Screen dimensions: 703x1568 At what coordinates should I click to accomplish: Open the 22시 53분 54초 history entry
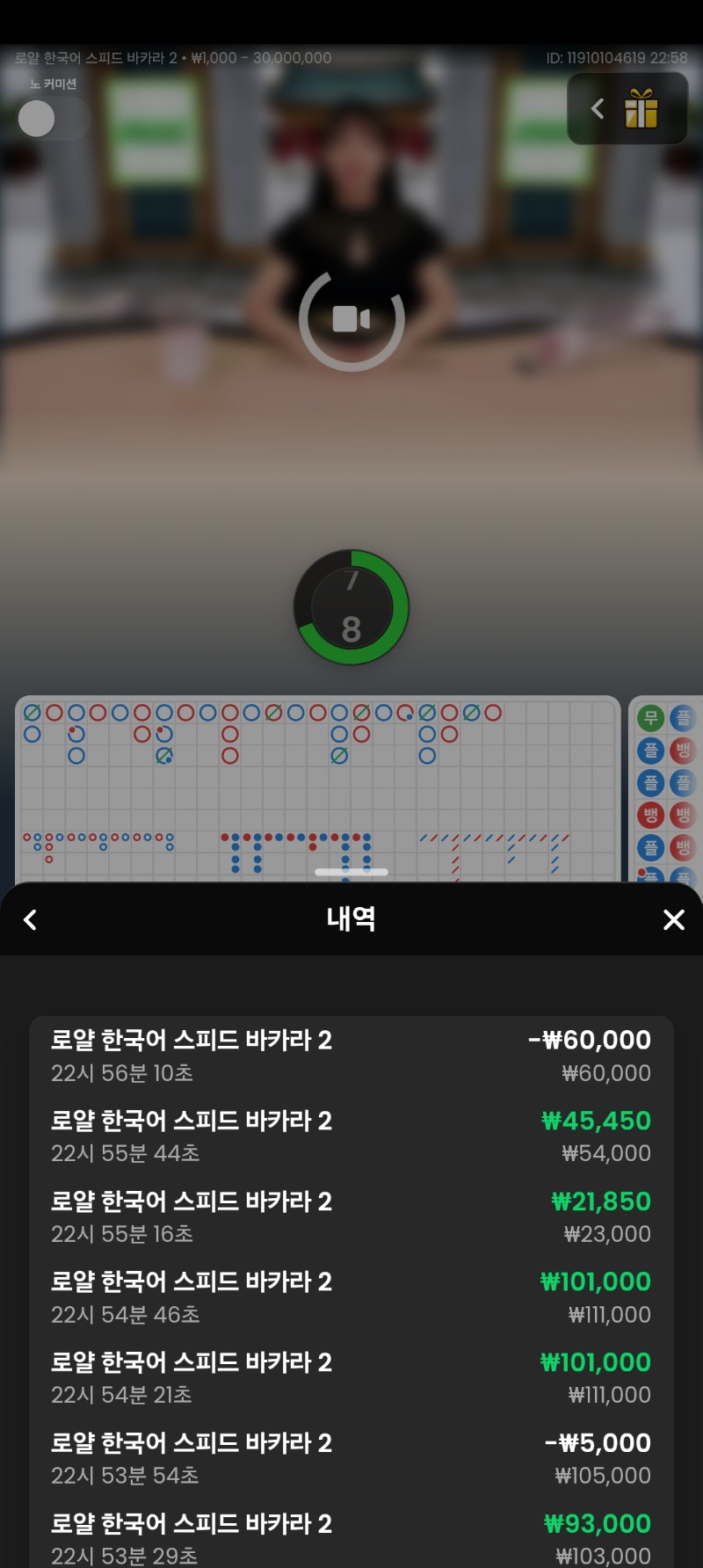[x=351, y=1459]
